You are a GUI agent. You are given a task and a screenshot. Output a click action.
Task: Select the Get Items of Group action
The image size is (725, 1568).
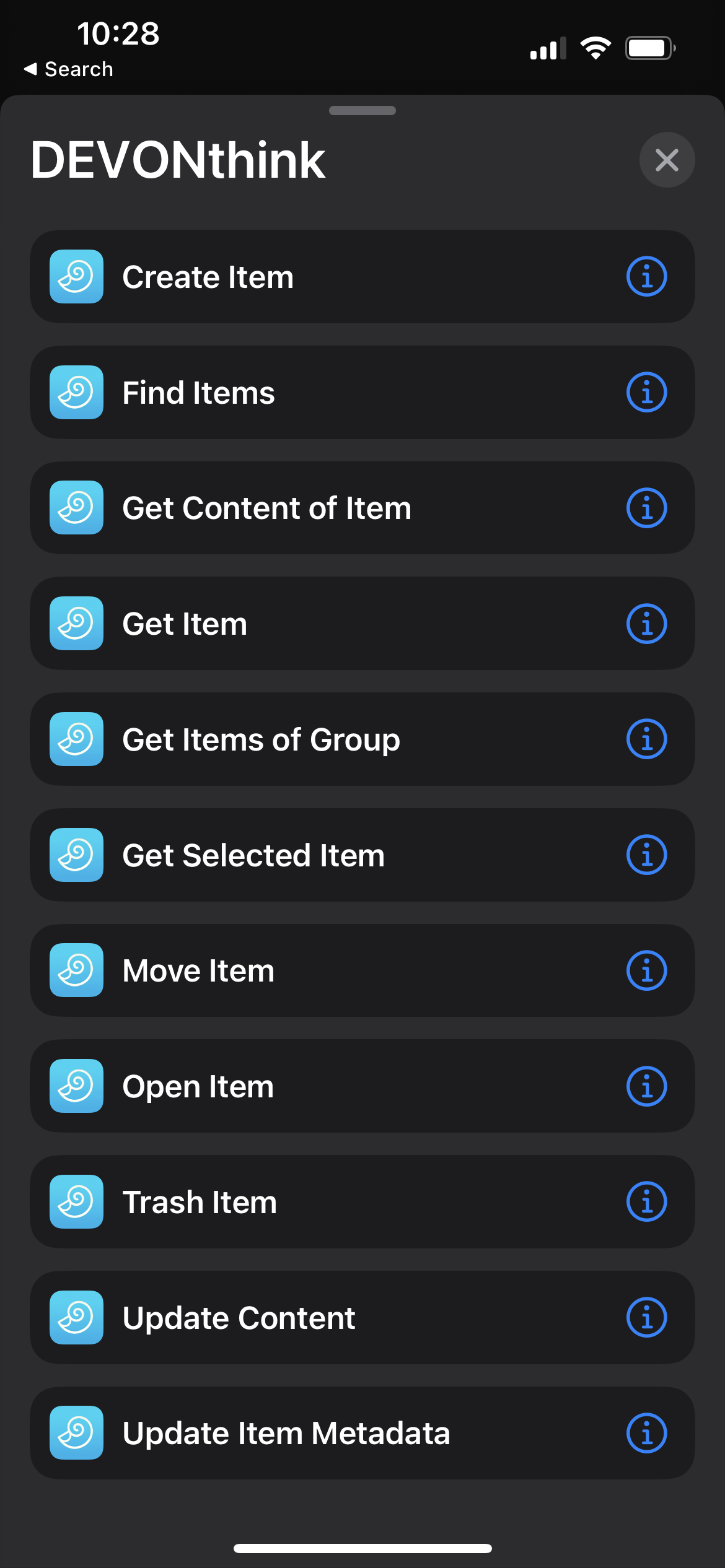(x=310, y=739)
